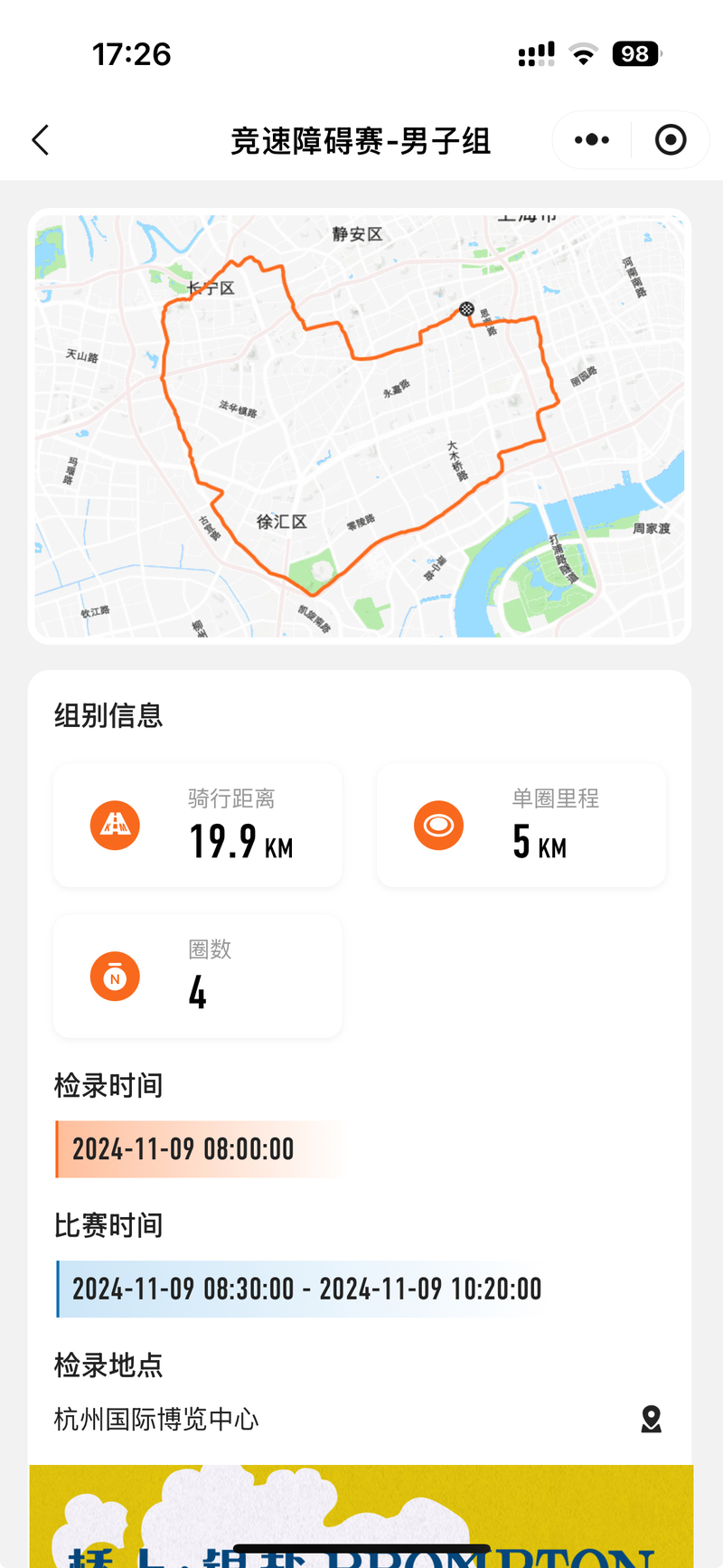Go back from the race group page
Viewport: 723px width, 1568px height.
coord(41,140)
